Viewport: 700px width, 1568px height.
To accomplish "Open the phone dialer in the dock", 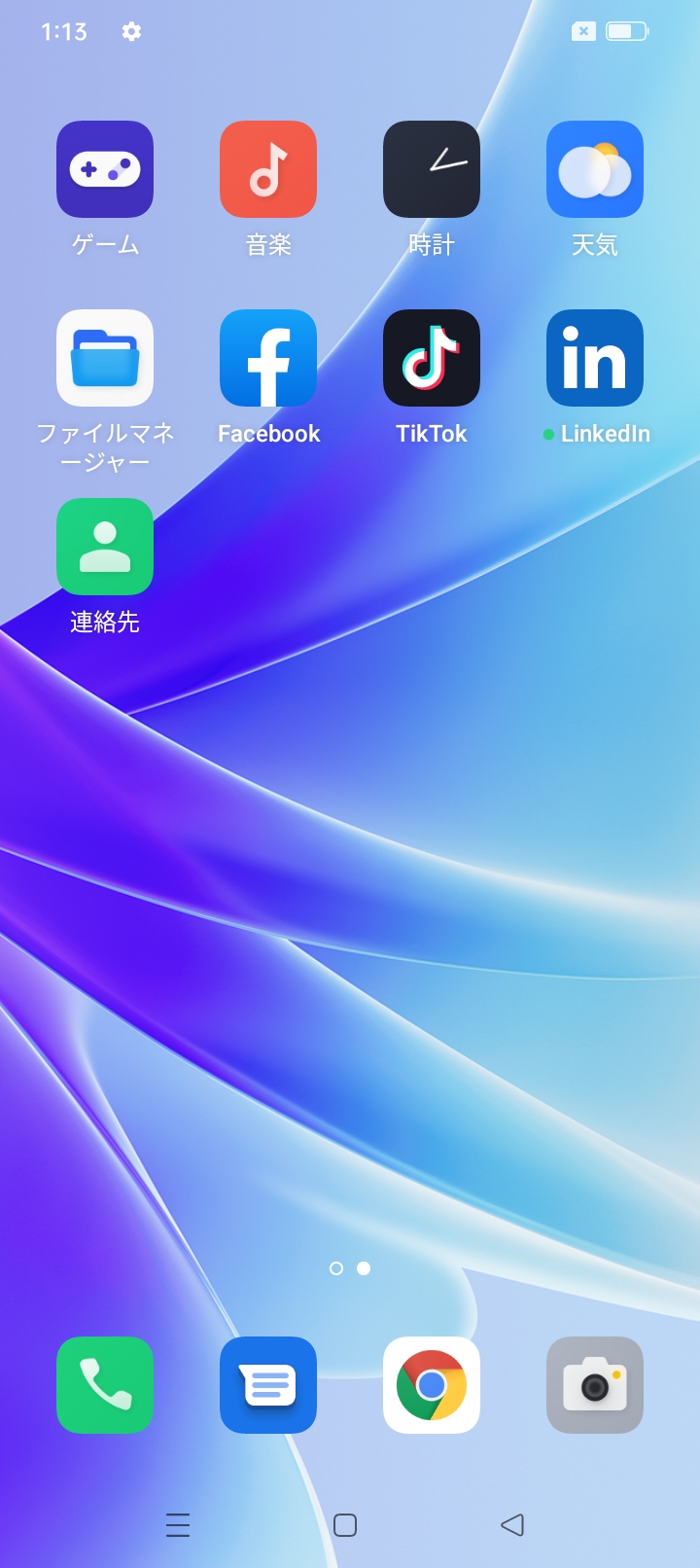I will click(105, 1385).
